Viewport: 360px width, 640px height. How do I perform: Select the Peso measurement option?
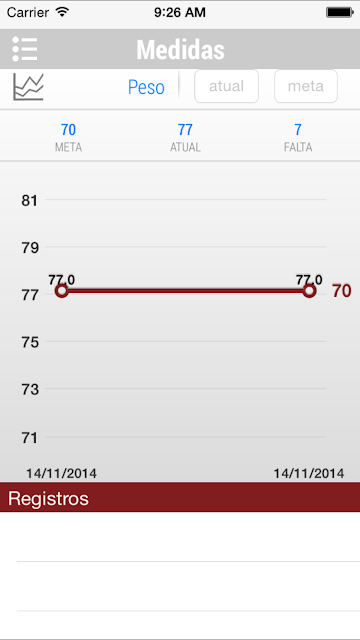[146, 87]
